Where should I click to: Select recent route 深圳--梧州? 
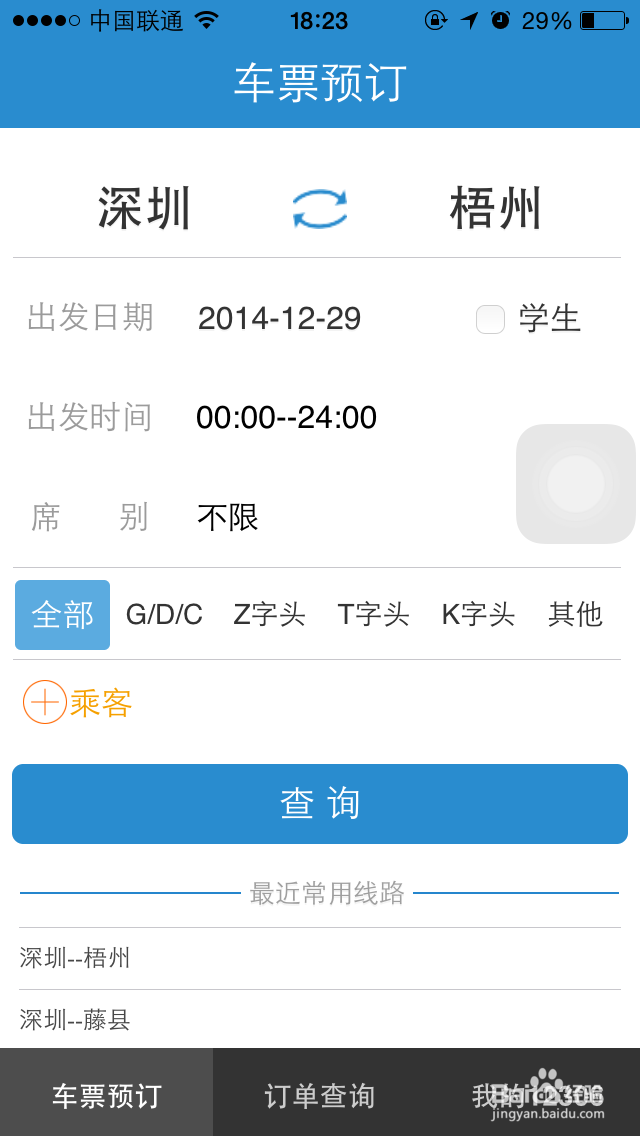click(320, 958)
